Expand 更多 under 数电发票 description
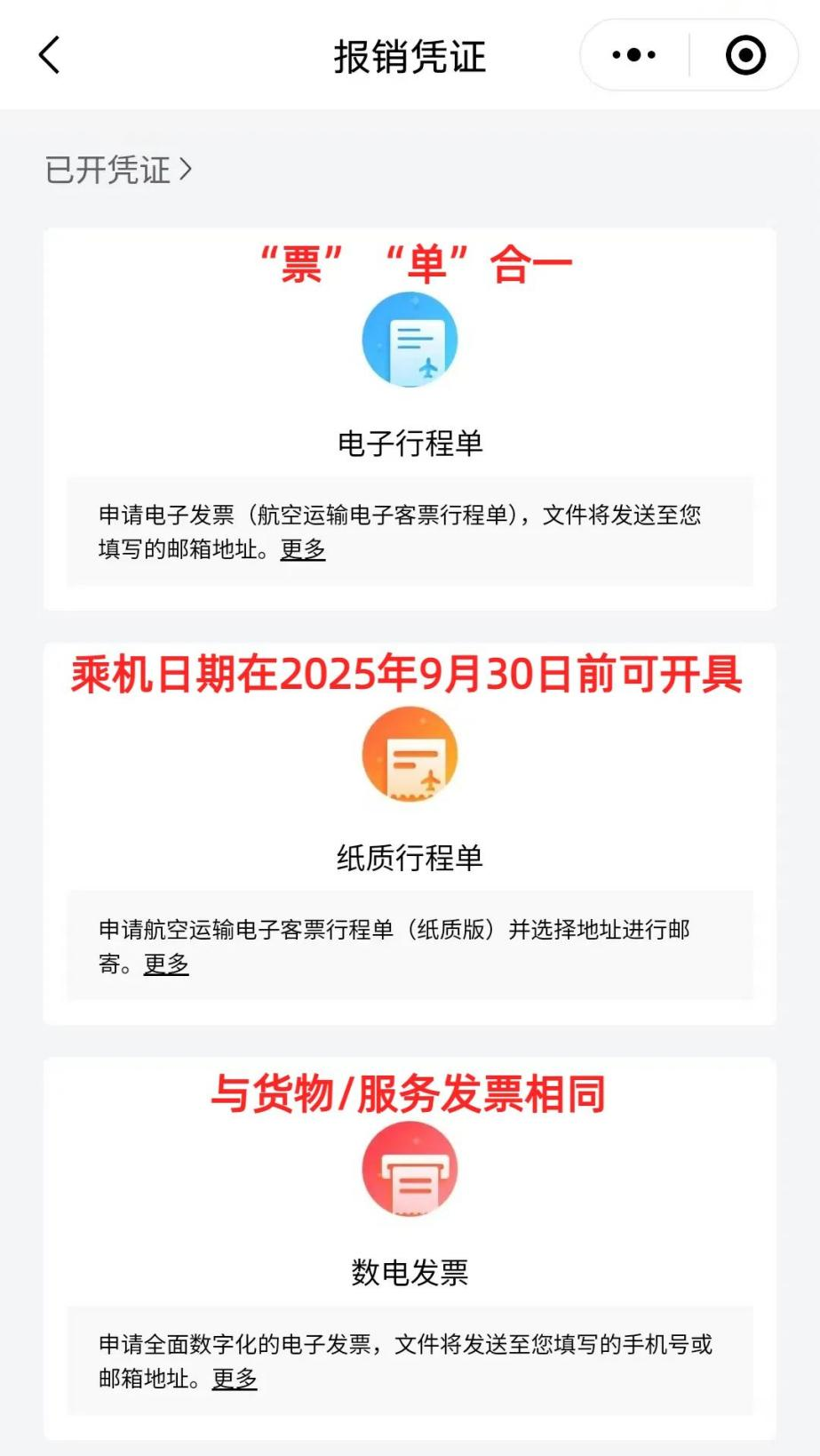Viewport: 820px width, 1456px height. click(232, 1380)
